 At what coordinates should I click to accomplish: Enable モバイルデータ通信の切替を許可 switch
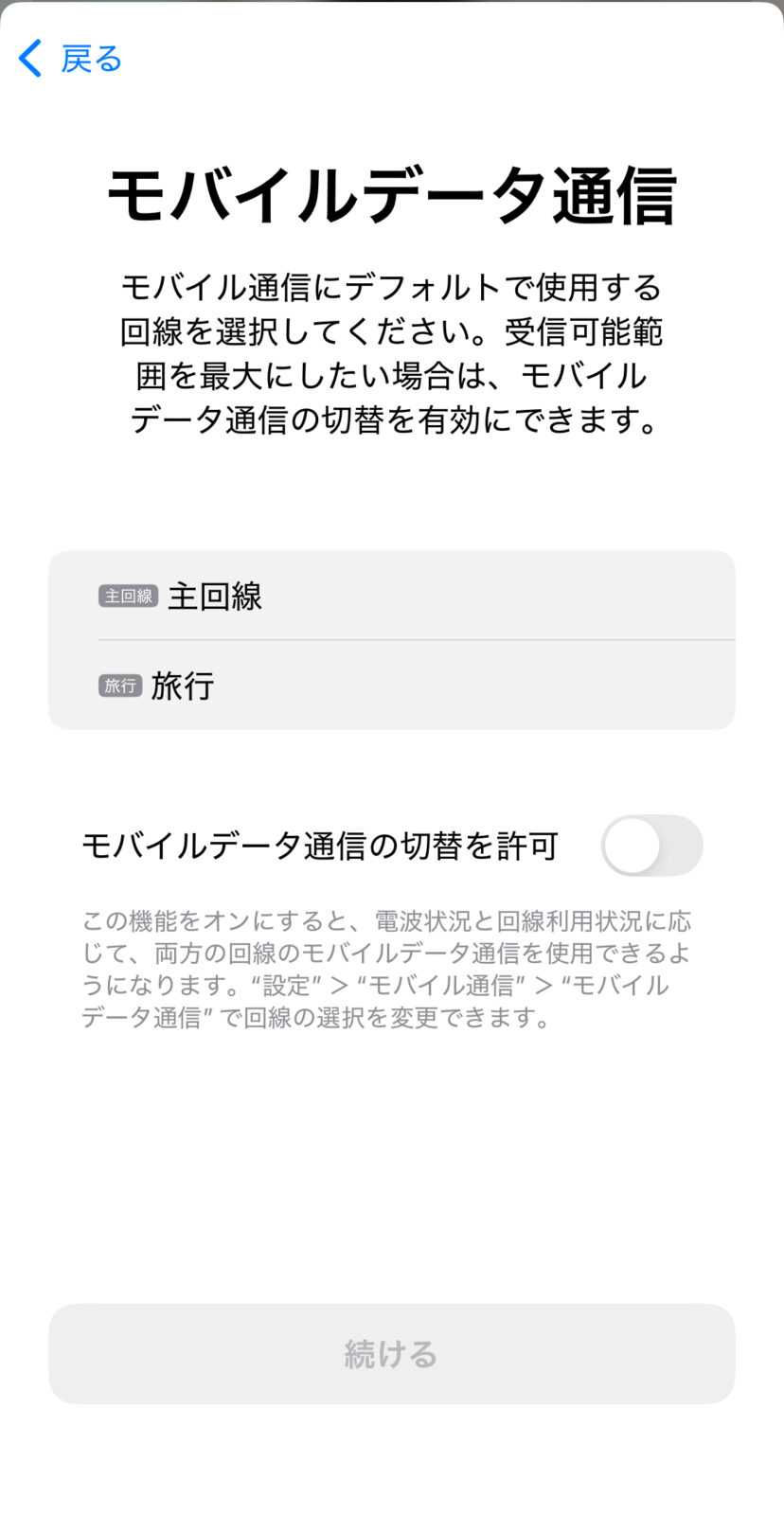[651, 846]
